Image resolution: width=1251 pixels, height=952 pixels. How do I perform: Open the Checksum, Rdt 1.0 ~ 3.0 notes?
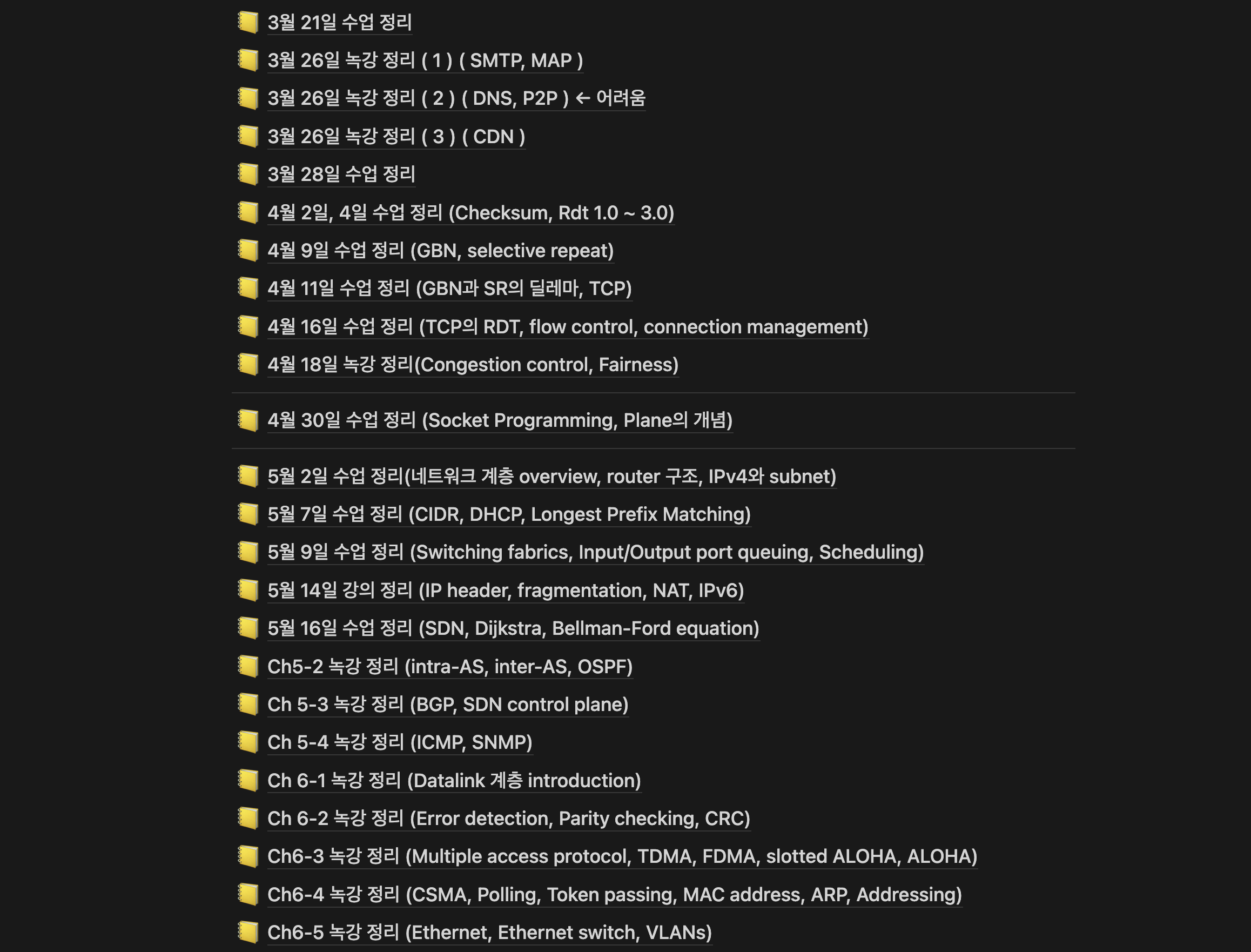[470, 213]
